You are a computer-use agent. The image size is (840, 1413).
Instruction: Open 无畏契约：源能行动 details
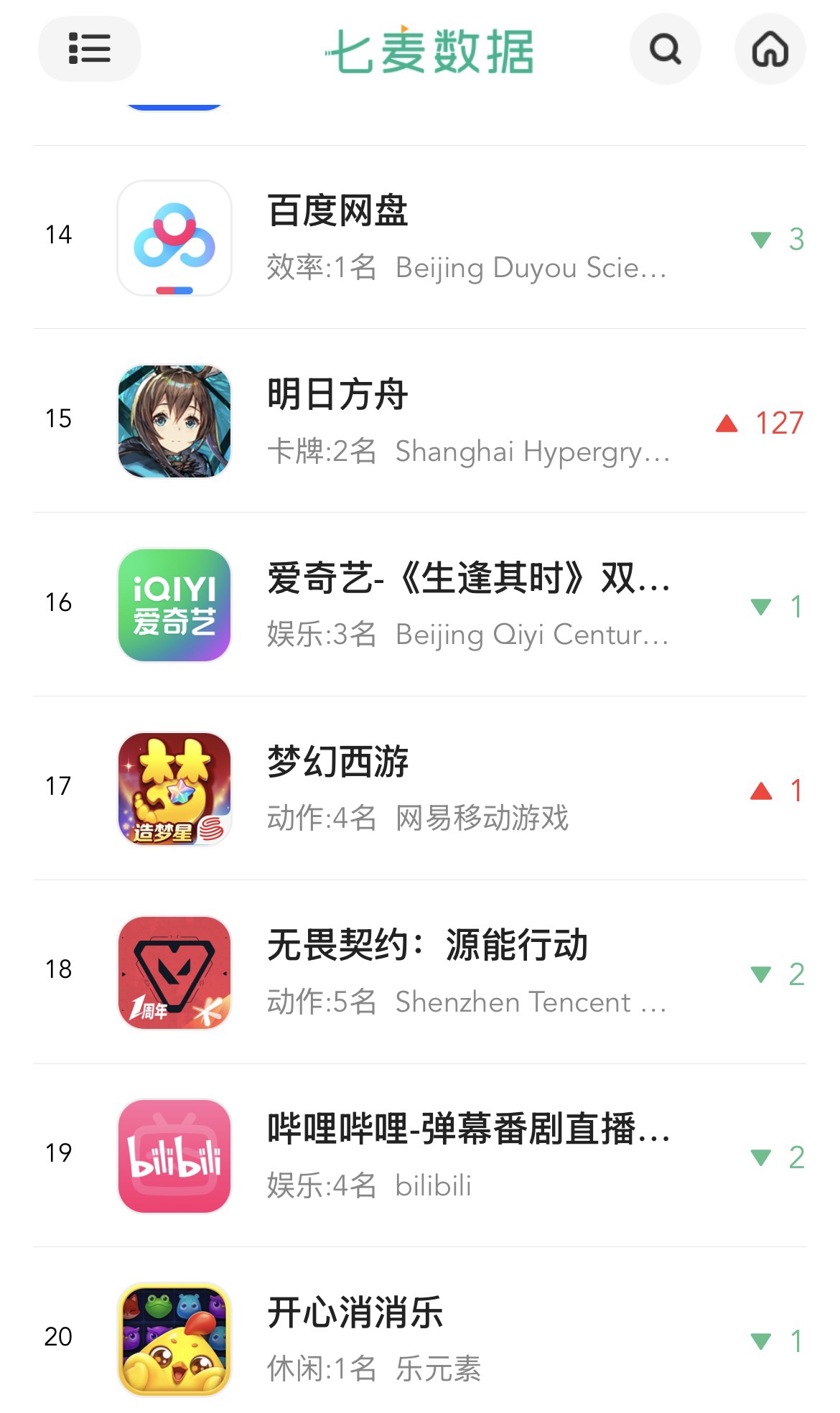(420, 973)
